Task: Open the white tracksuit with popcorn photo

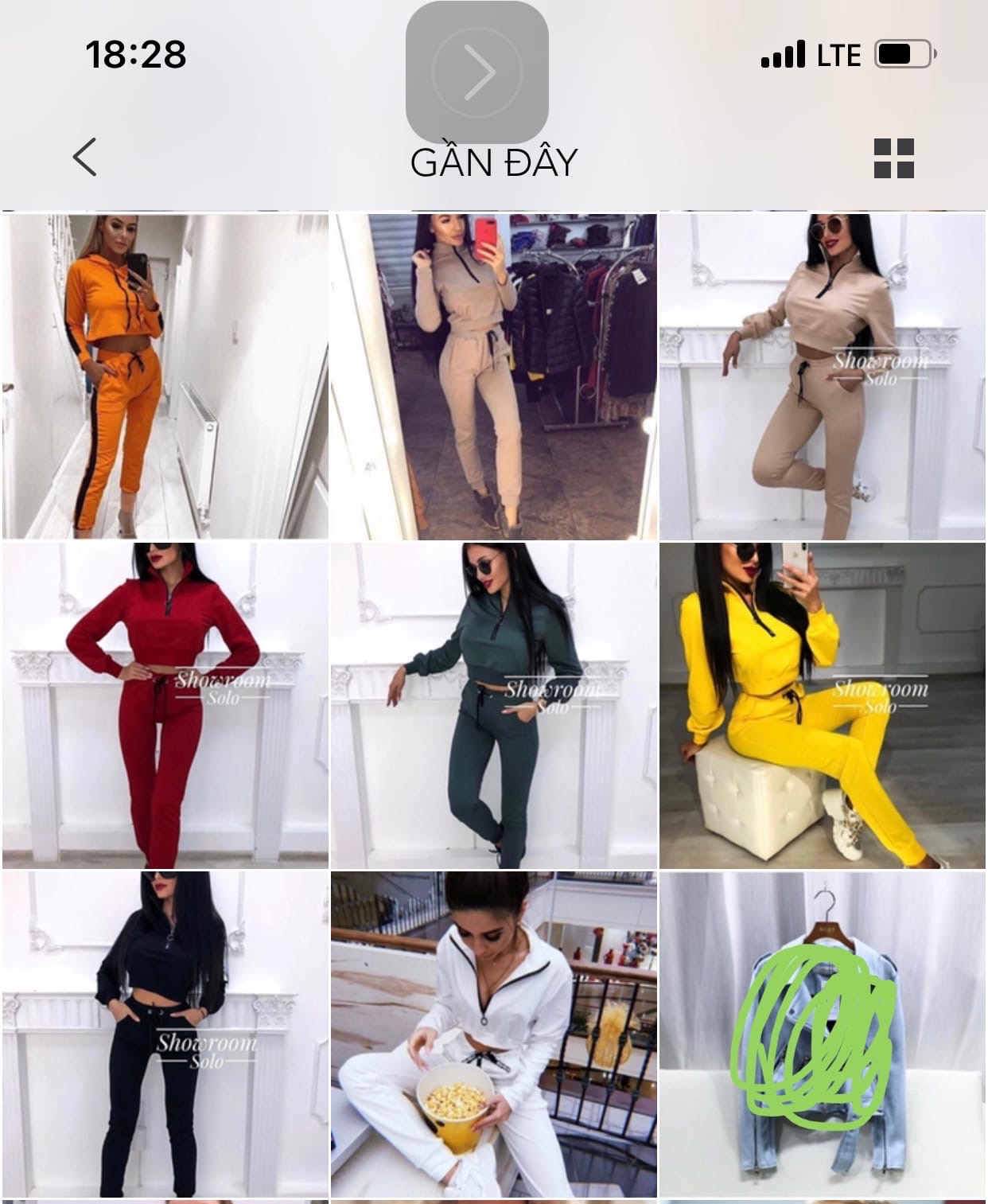Action: tap(493, 1034)
